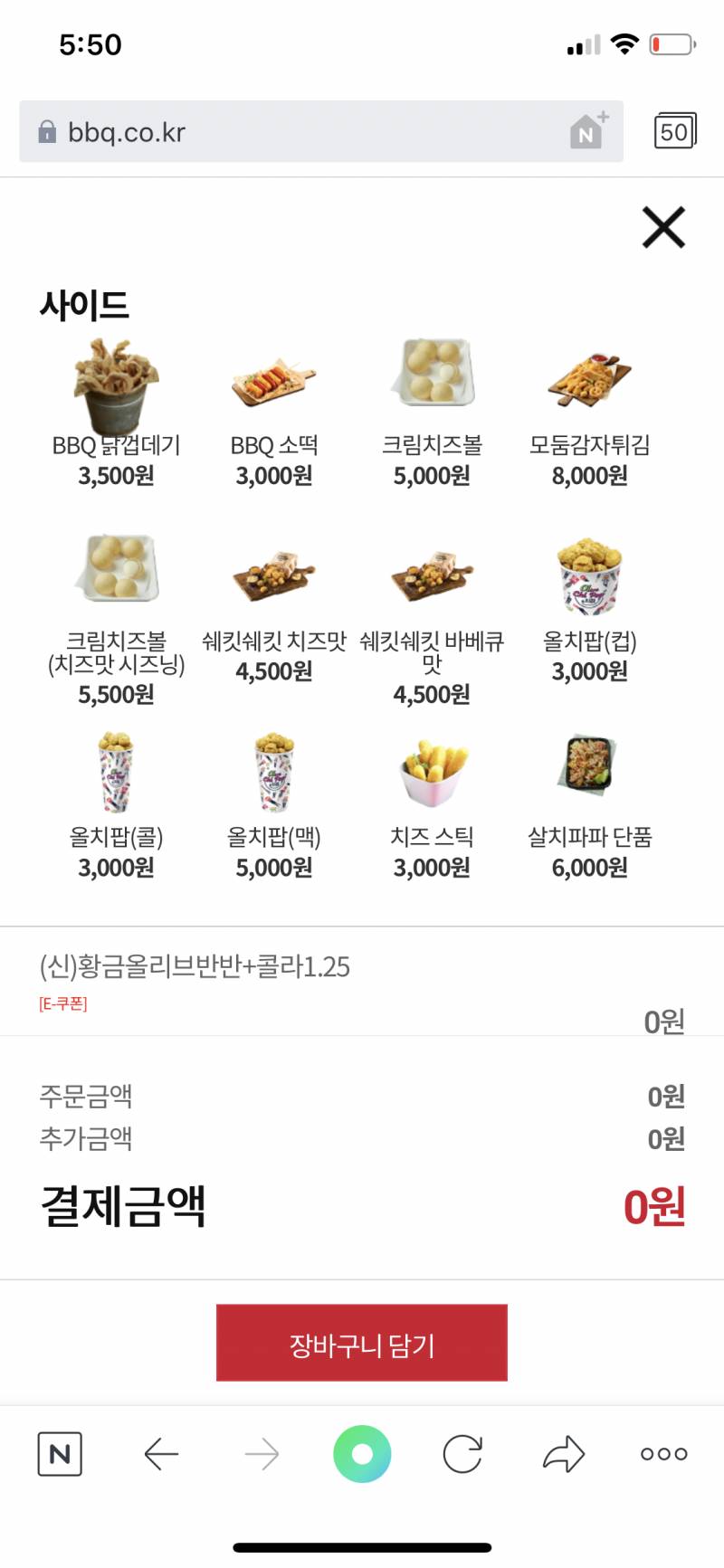Select the BBQ 닭껍데기 side menu item
Image resolution: width=724 pixels, height=1568 pixels.
pyautogui.click(x=116, y=398)
